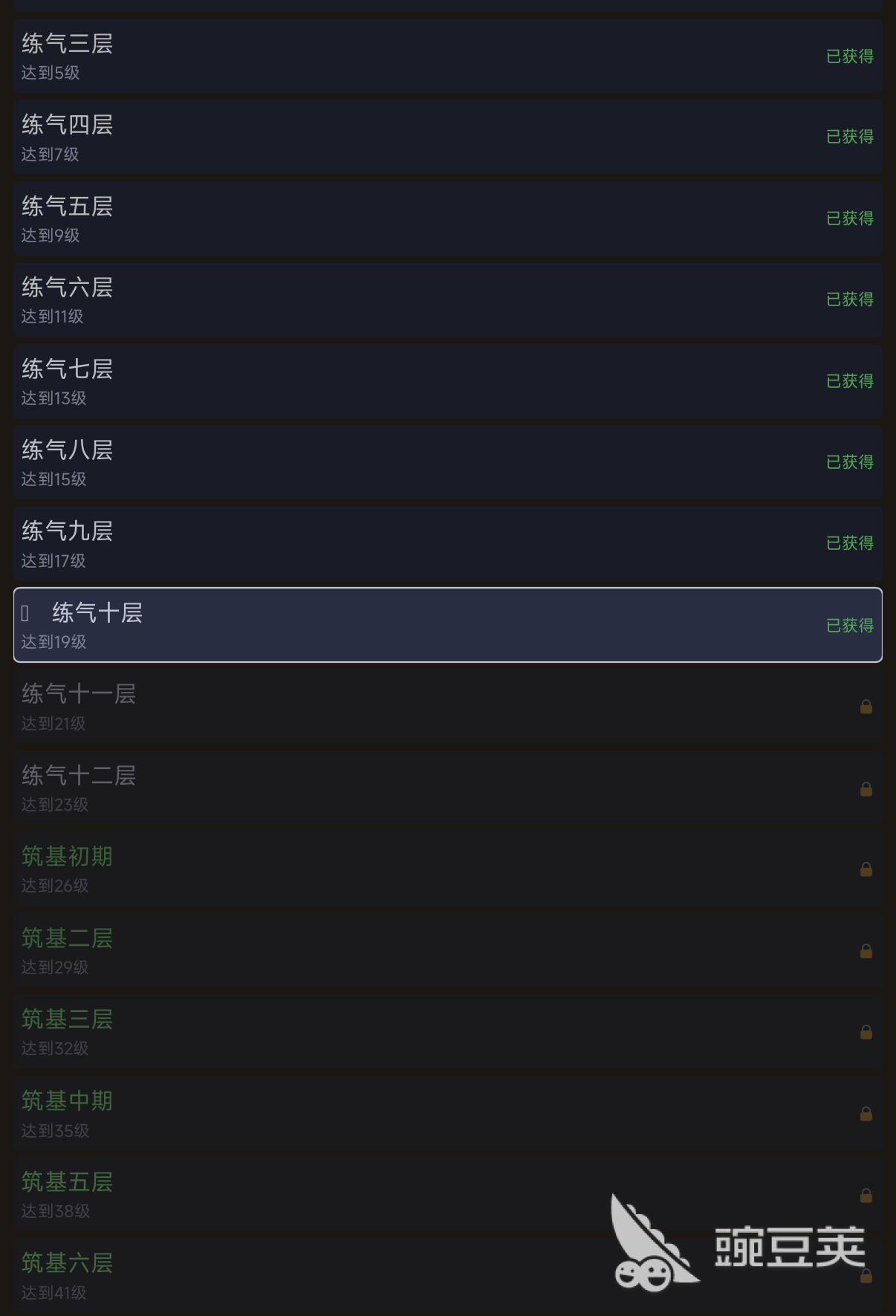896x1316 pixels.
Task: Click the lock icon on 练气十一层
Action: point(866,707)
